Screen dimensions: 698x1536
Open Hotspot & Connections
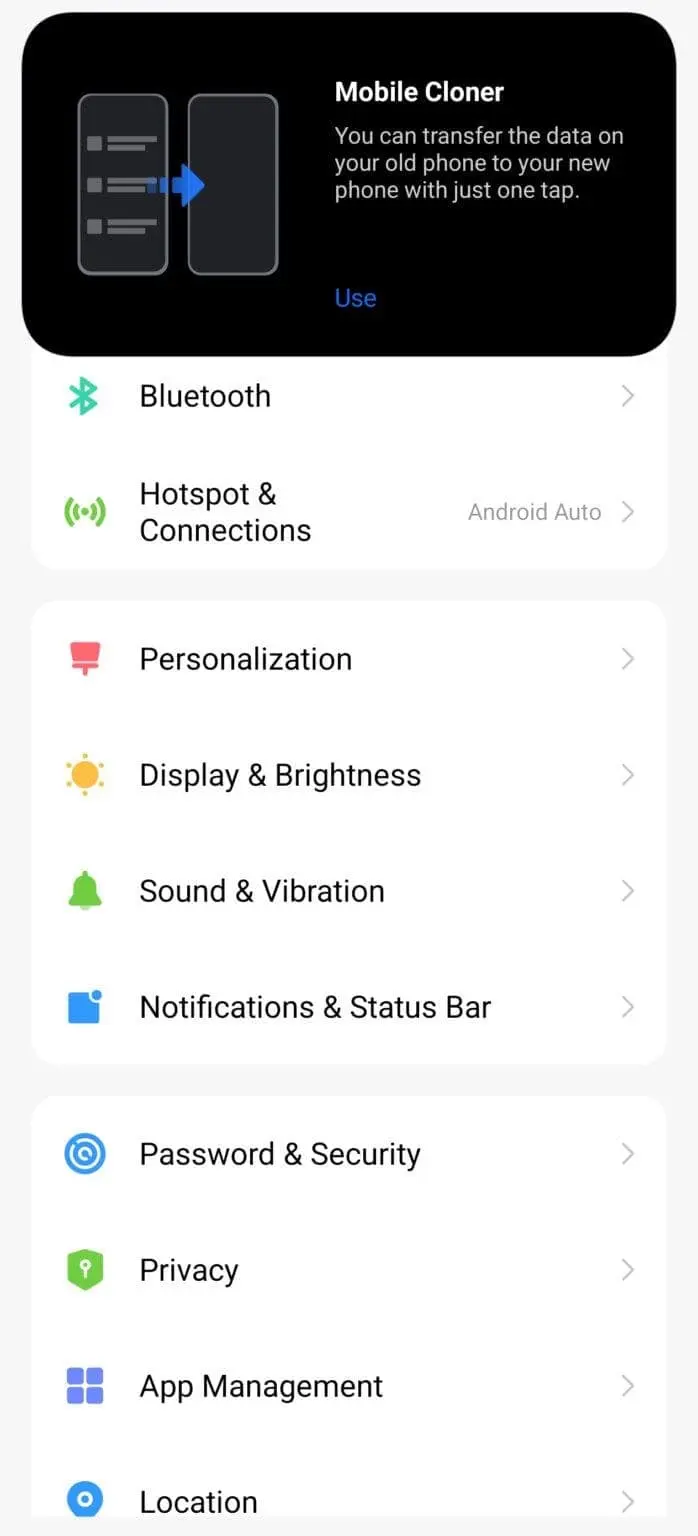coord(225,512)
